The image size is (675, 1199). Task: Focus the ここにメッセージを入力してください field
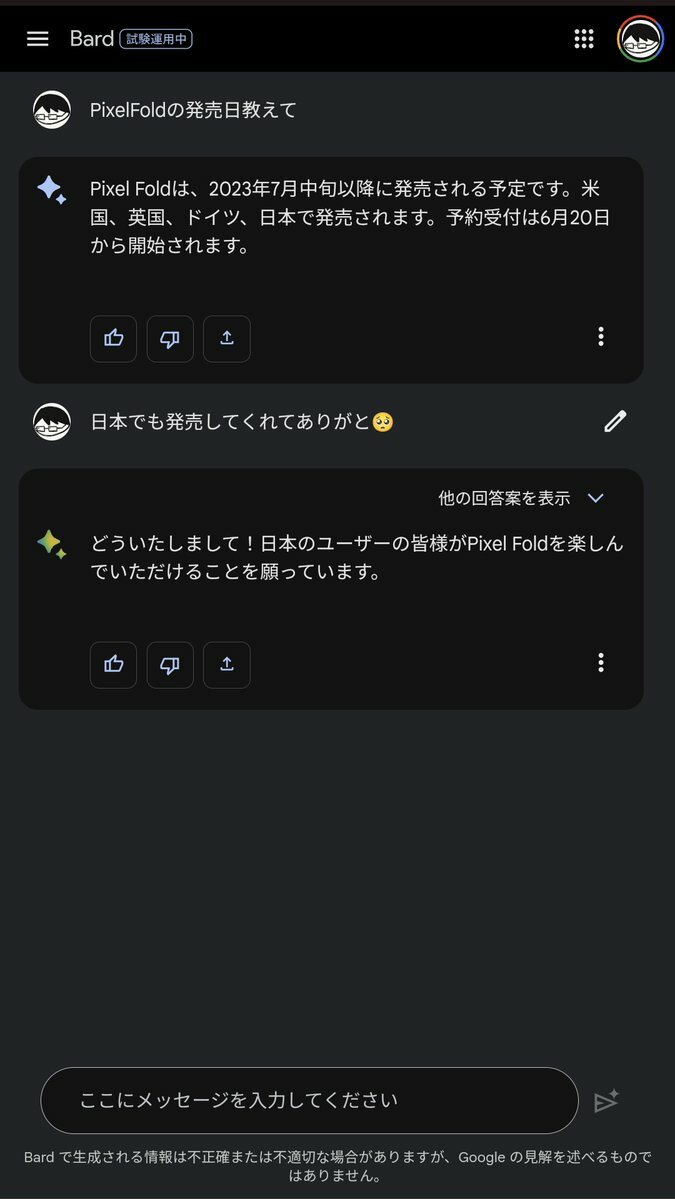tap(309, 1100)
